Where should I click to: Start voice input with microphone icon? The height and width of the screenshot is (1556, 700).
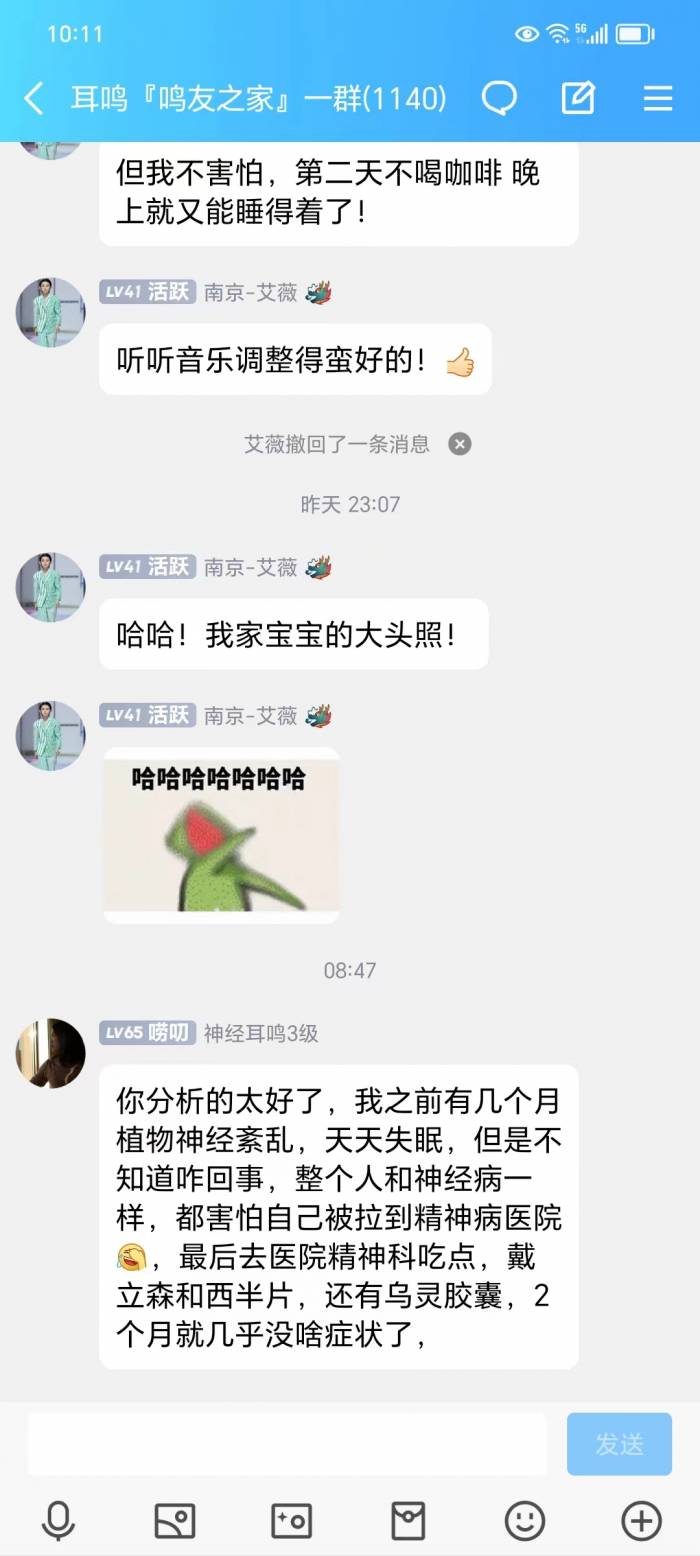coord(58,1521)
